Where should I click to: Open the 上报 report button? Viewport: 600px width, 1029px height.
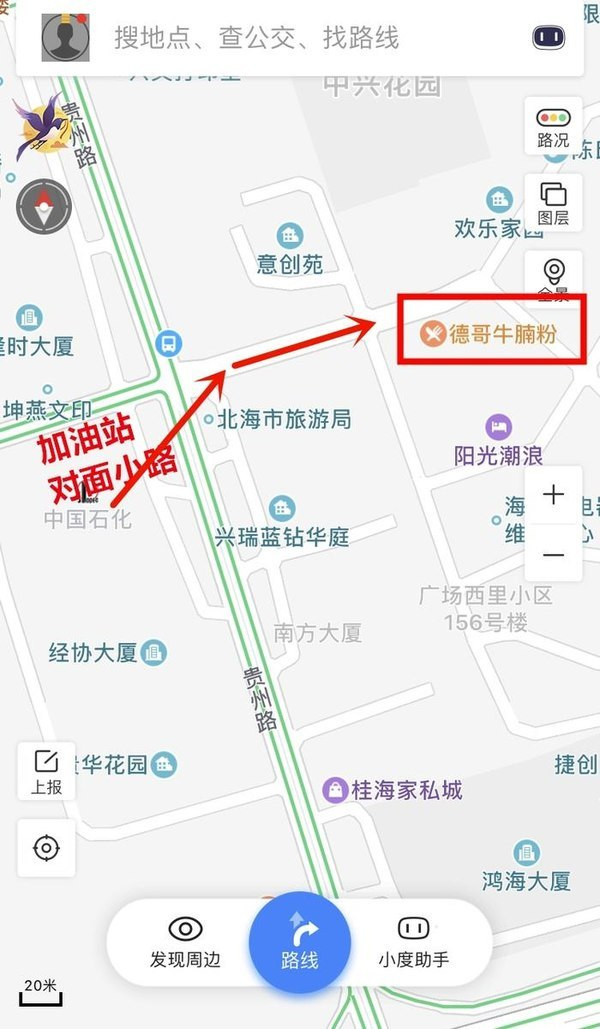pyautogui.click(x=46, y=771)
